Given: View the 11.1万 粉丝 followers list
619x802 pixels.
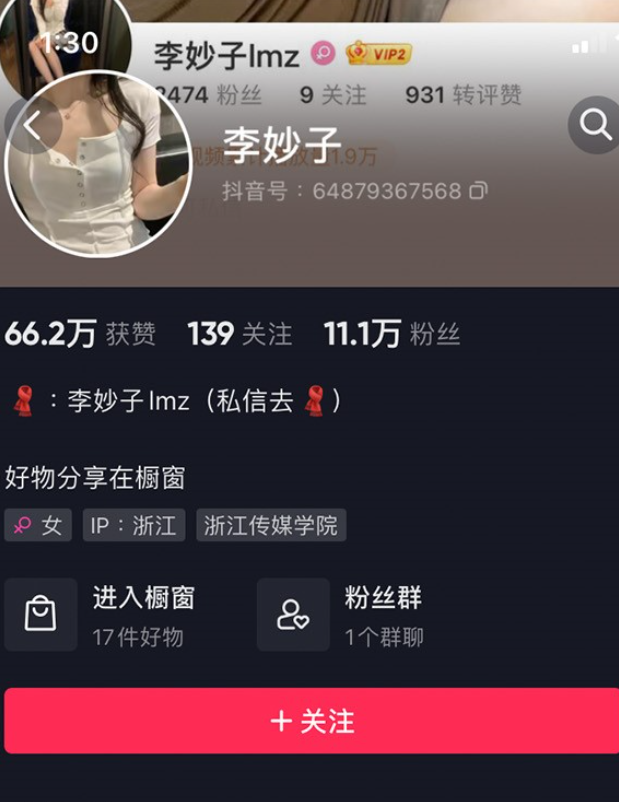Looking at the screenshot, I should 391,335.
